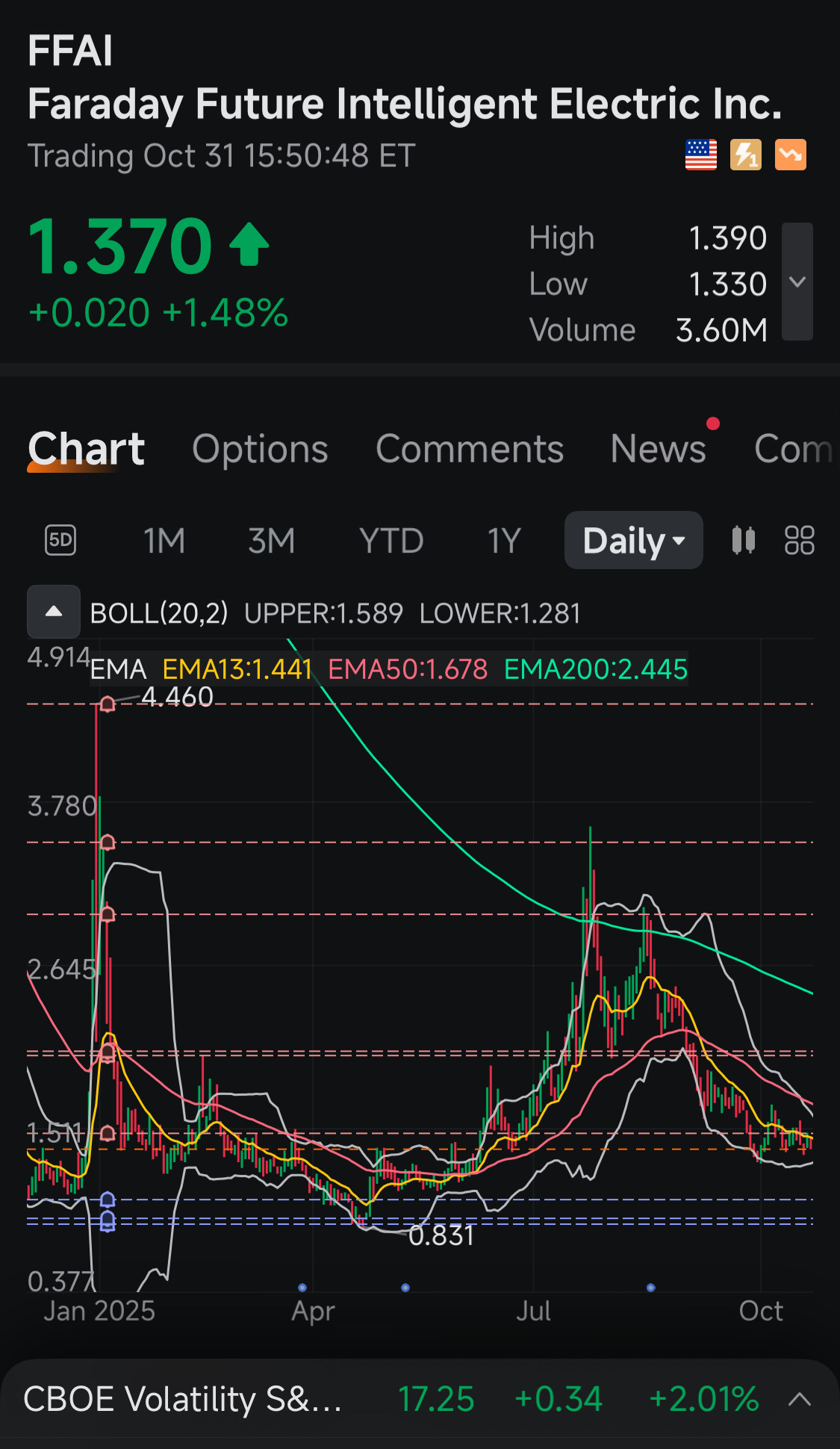Screen dimensions: 840x1449
Task: Switch to the Comments tab
Action: click(470, 450)
